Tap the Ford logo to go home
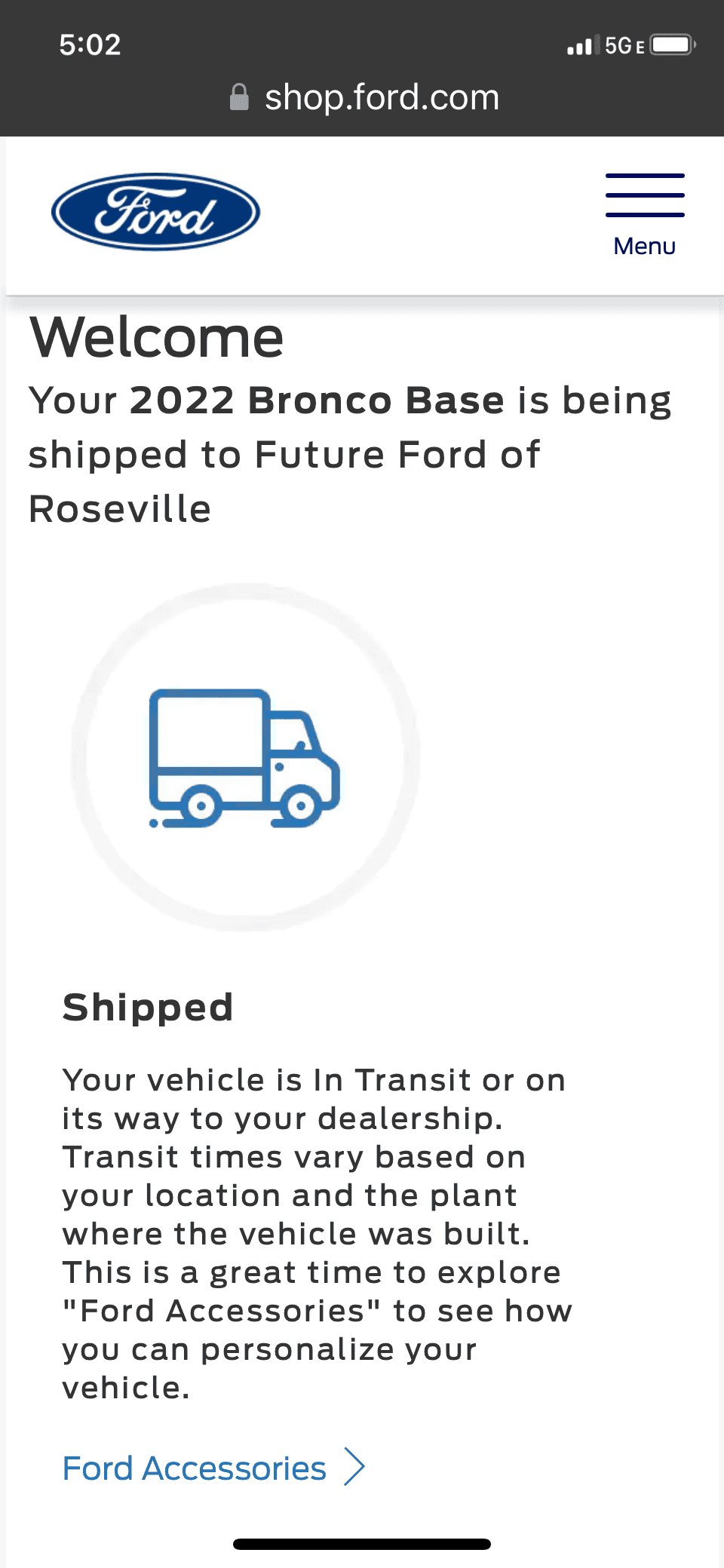 (x=156, y=212)
